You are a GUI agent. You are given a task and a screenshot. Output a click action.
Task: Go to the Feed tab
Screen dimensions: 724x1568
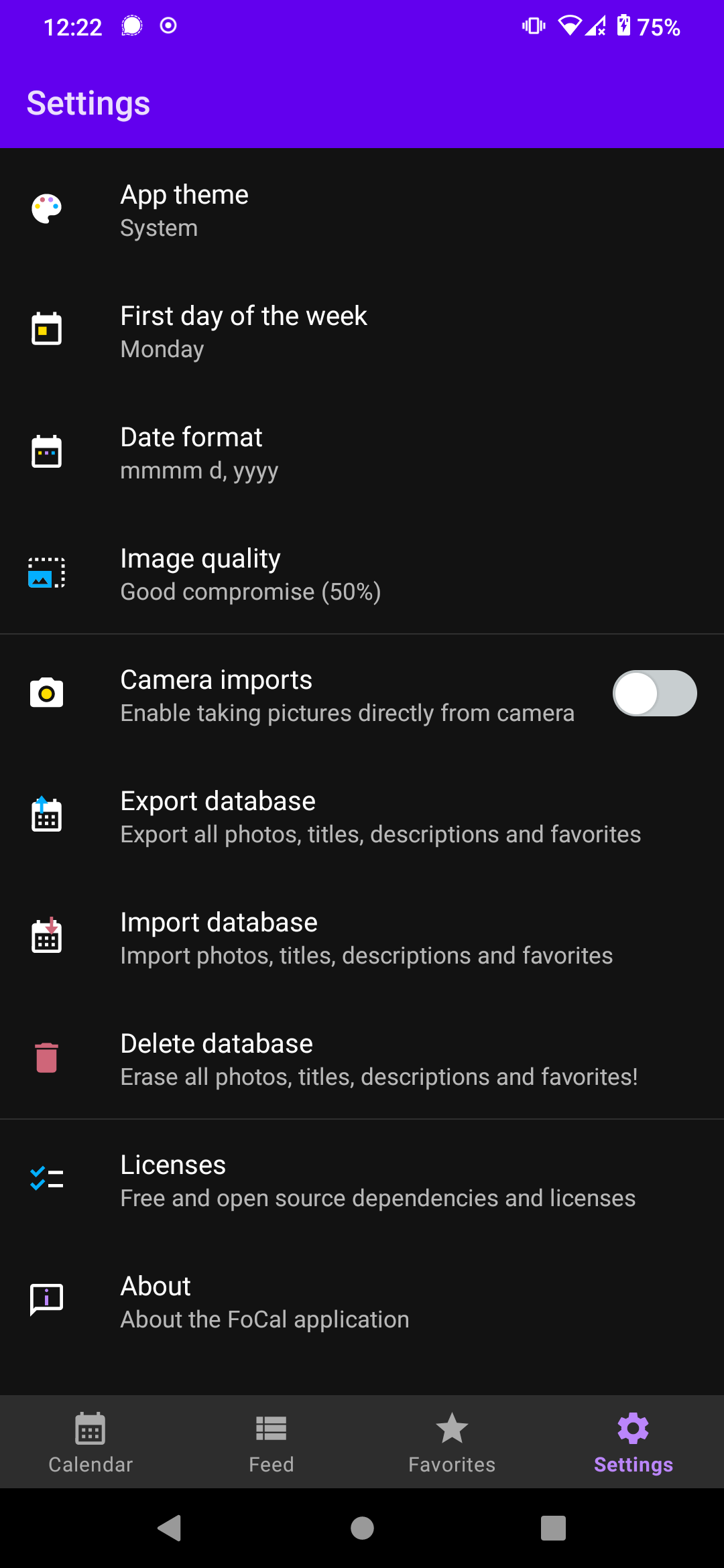coord(271,1443)
